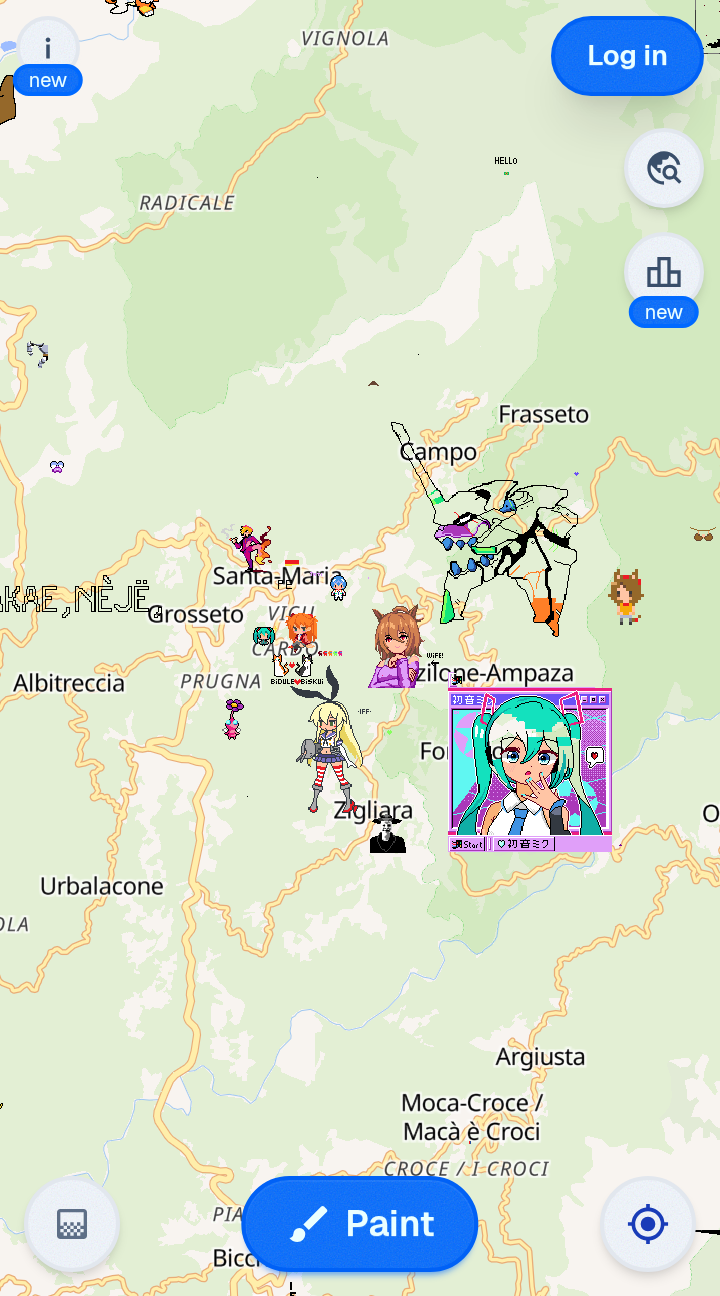The width and height of the screenshot is (720, 1296).
Task: Tap the Log in button
Action: coord(627,56)
